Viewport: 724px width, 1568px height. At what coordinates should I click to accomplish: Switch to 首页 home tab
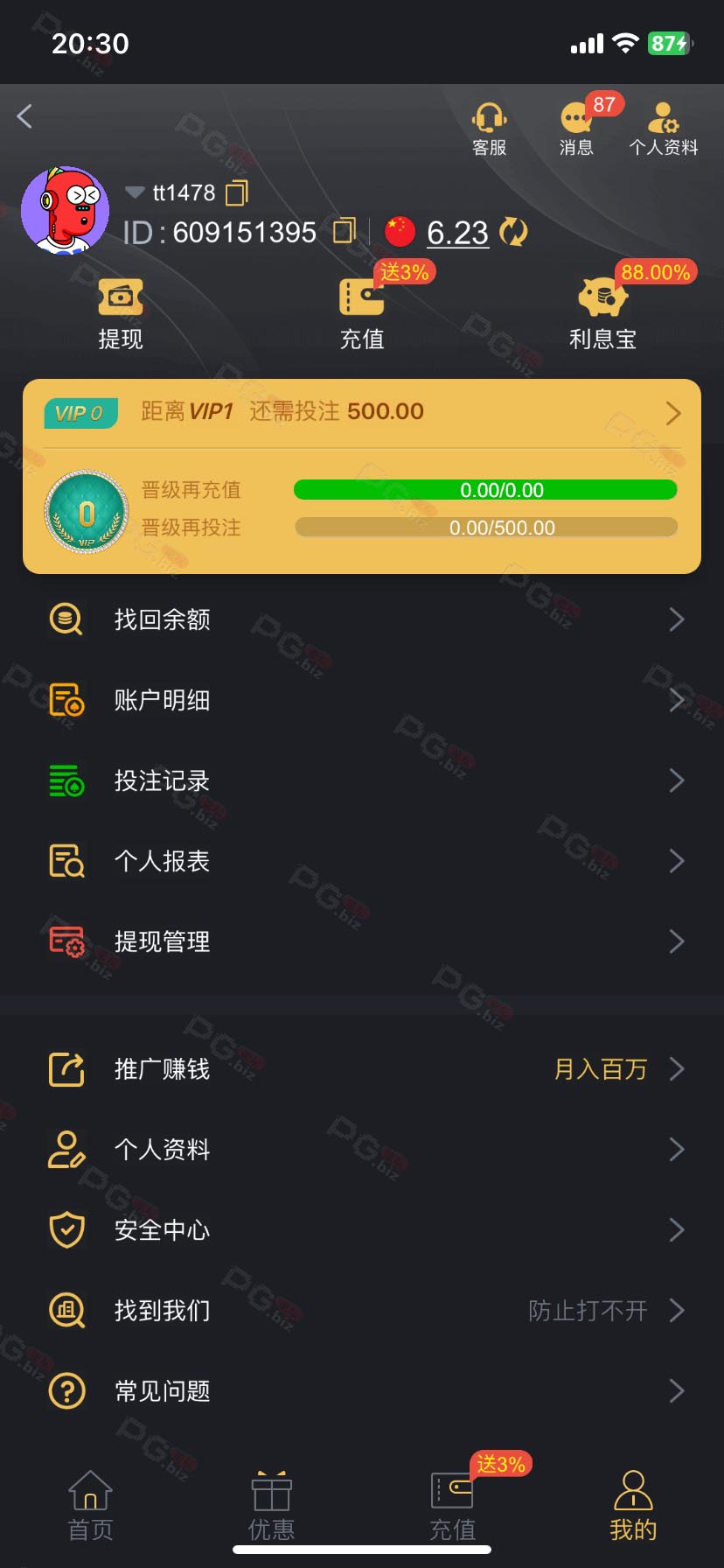click(91, 1507)
